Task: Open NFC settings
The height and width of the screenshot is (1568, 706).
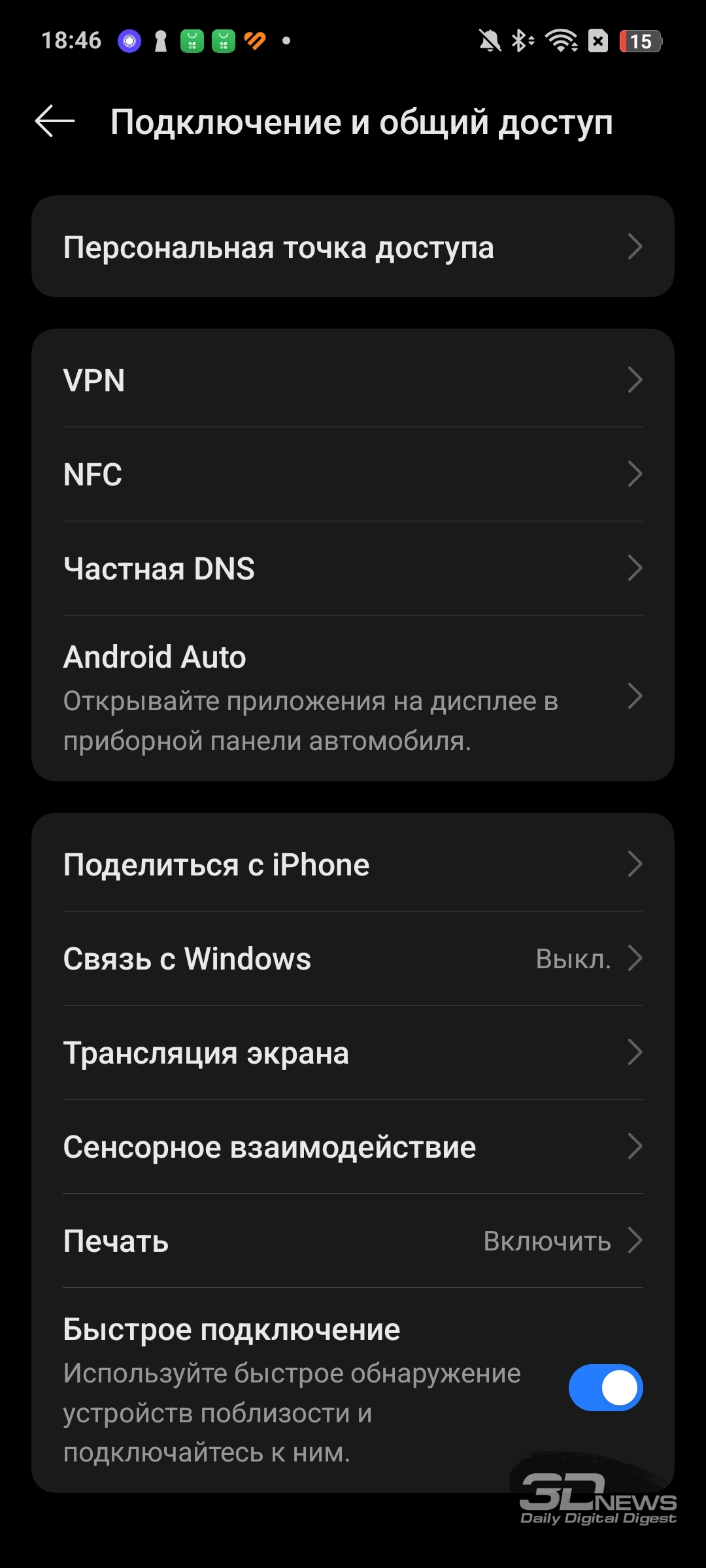Action: [353, 474]
